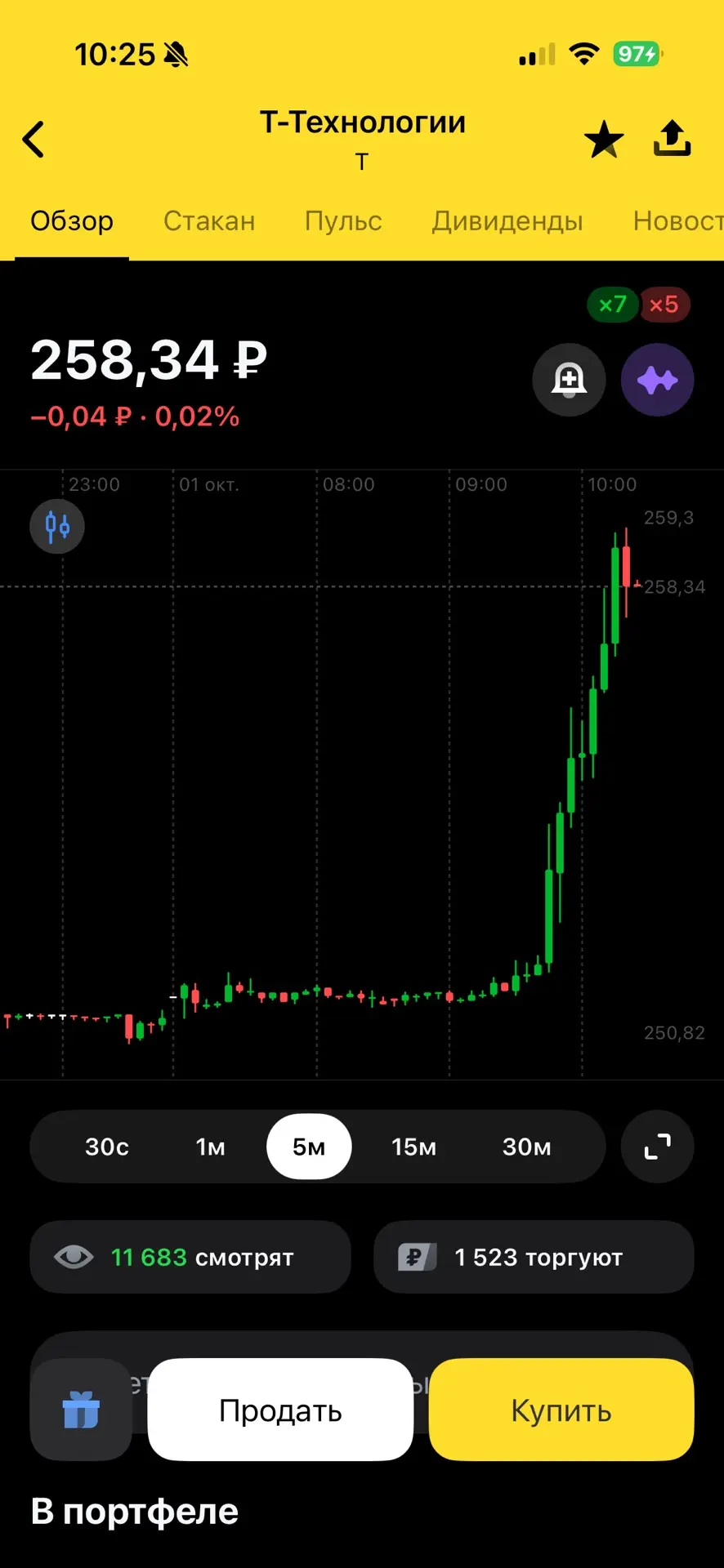Open the Новости tab
Screen dimensions: 724x1568
[678, 220]
